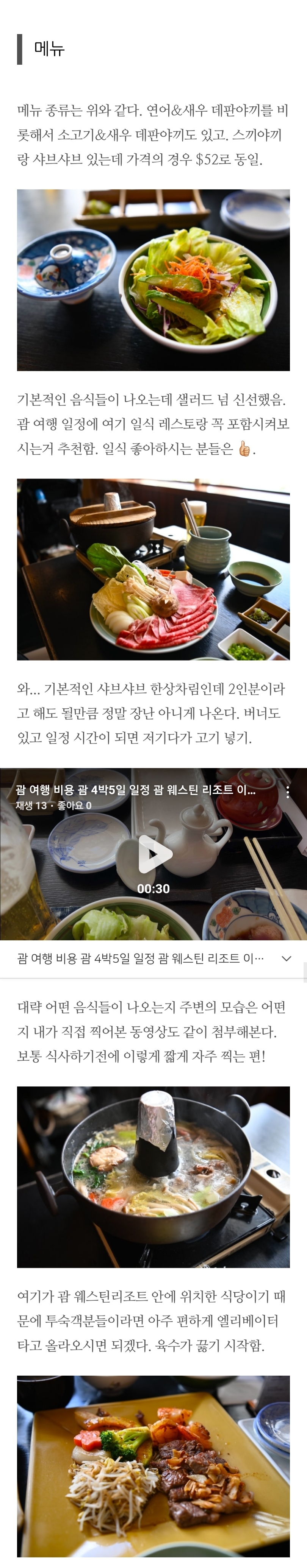Open the salad bowl photo
This screenshot has height=1568, width=307.
[x=153, y=280]
